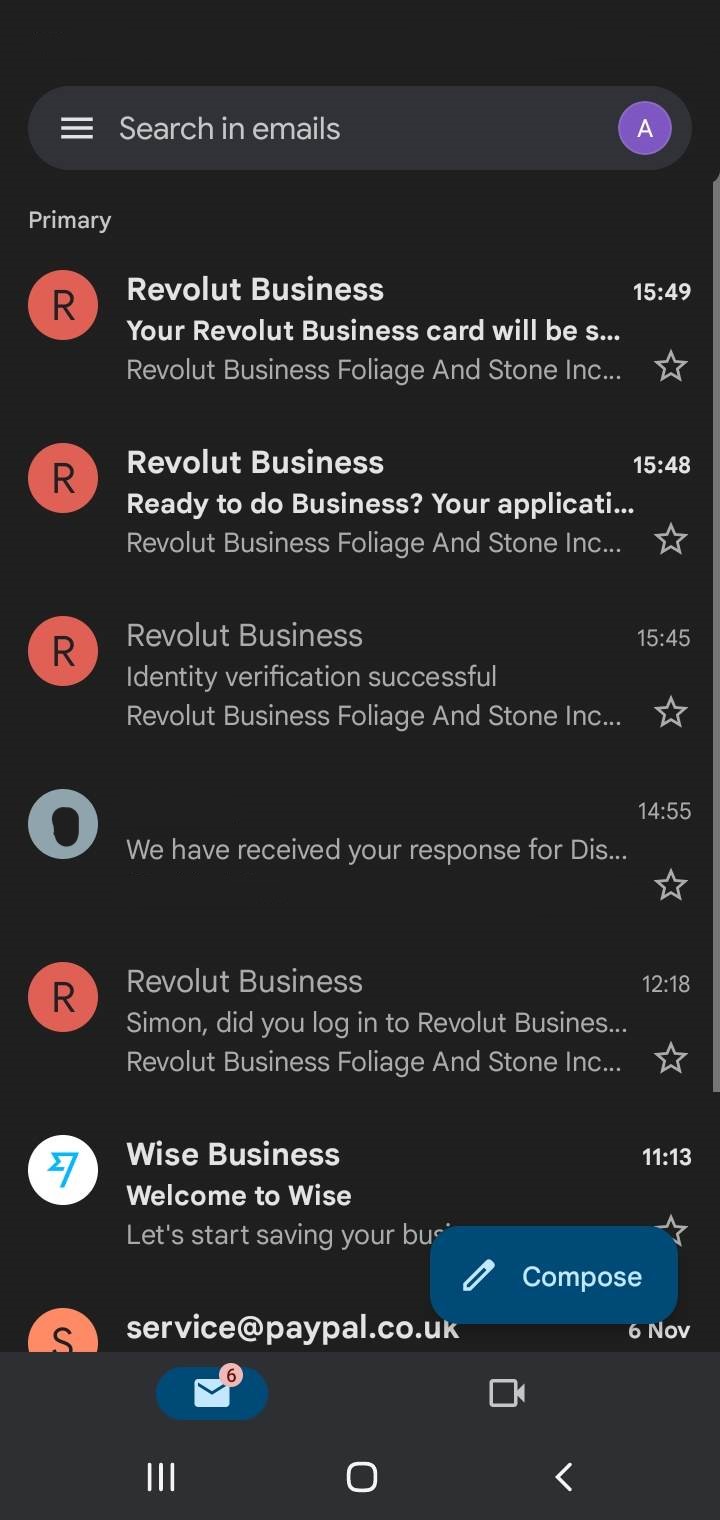Open the recent apps overview

click(161, 1476)
